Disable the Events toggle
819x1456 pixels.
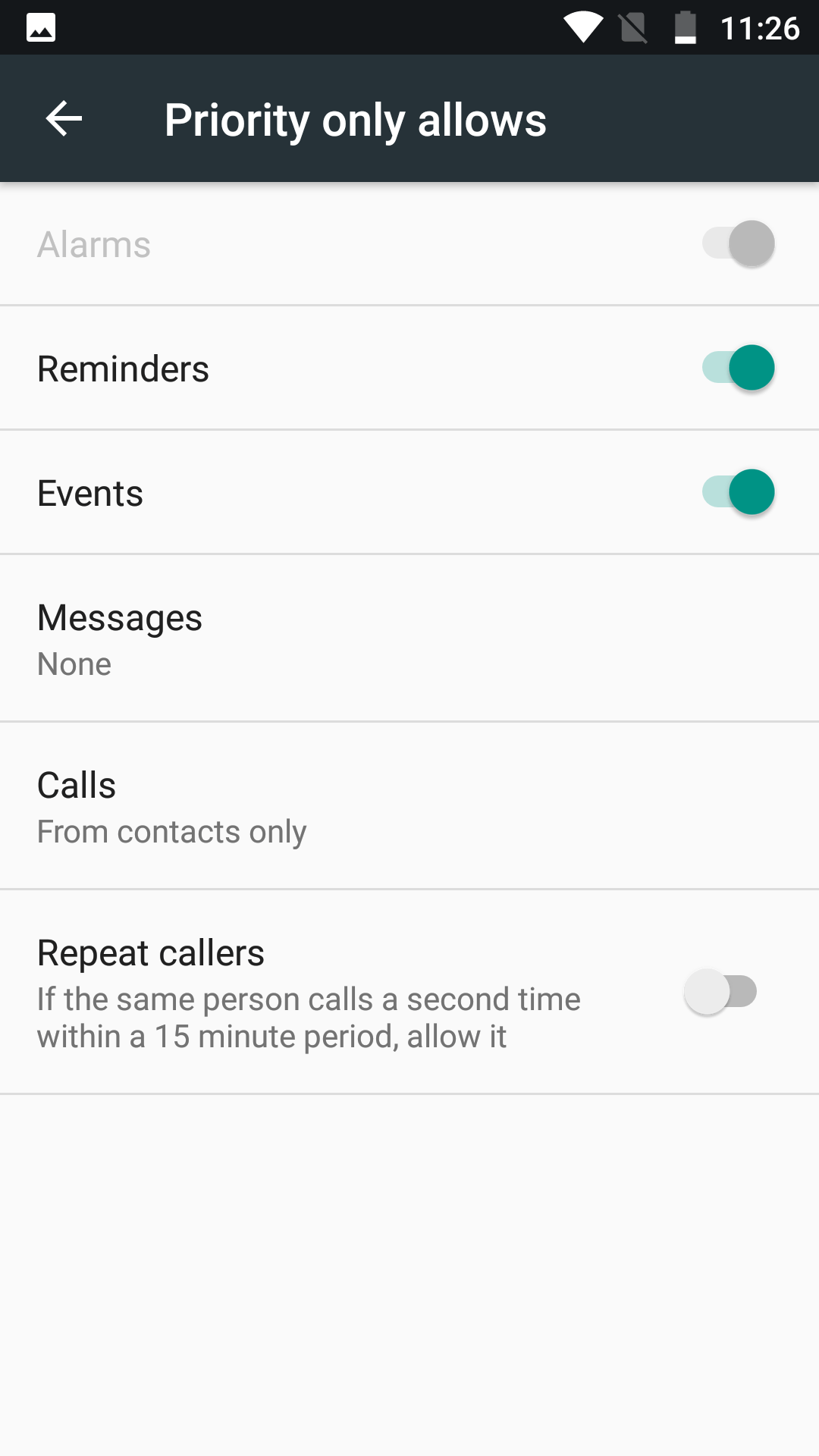coord(738,492)
